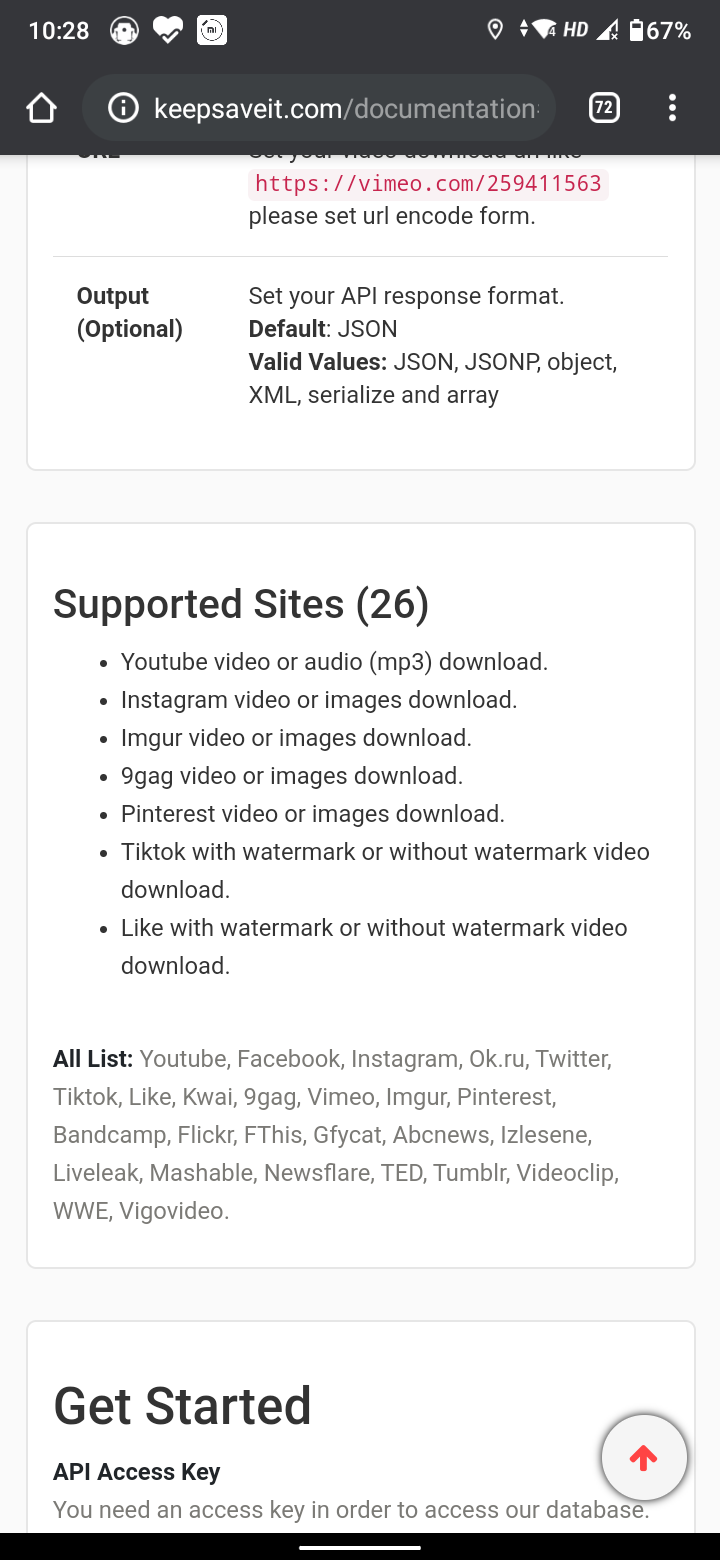
Task: Open the browser overflow menu
Action: click(x=672, y=108)
